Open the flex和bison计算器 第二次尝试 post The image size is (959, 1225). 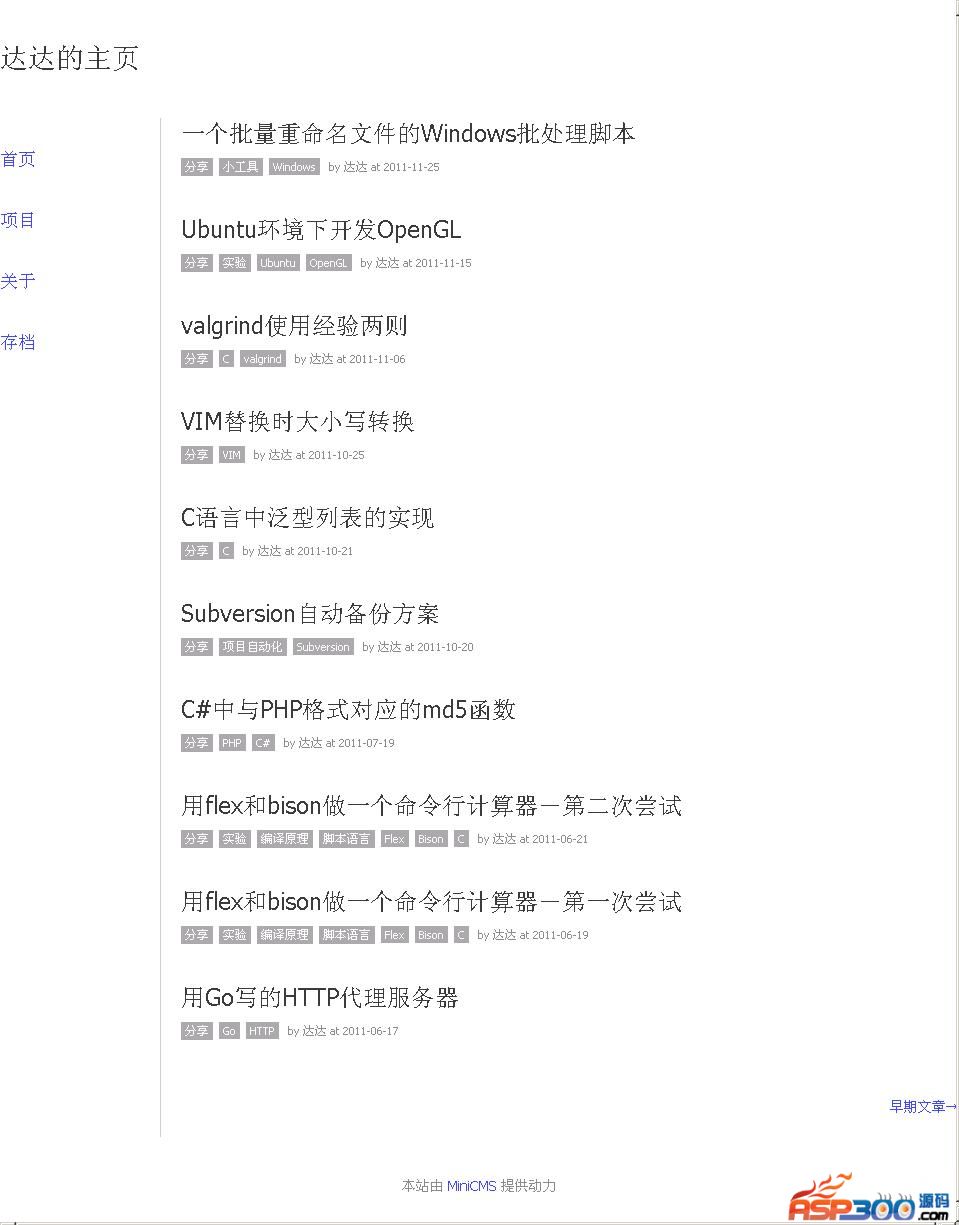[x=431, y=806]
